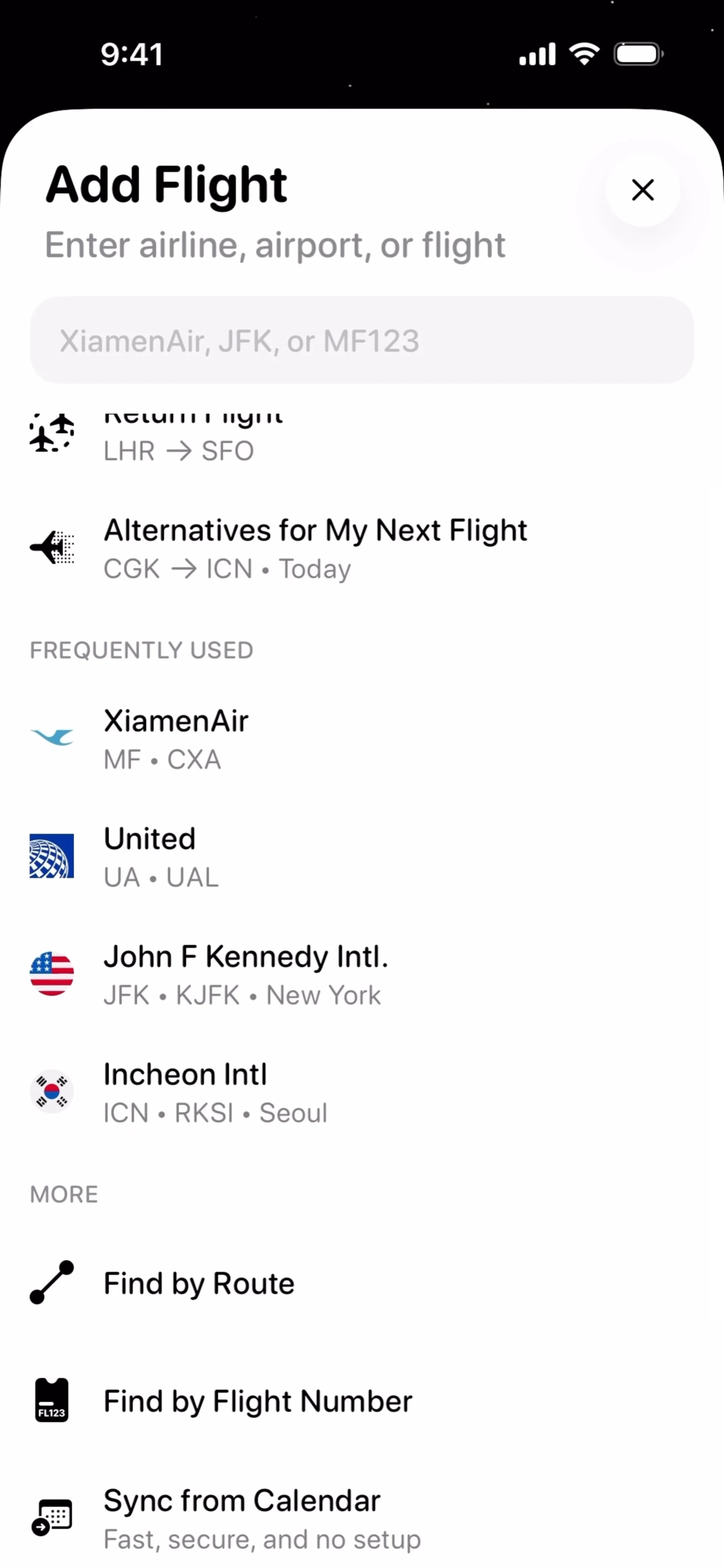Image resolution: width=724 pixels, height=1568 pixels.
Task: Select Incheon Intl airport
Action: tap(185, 1093)
